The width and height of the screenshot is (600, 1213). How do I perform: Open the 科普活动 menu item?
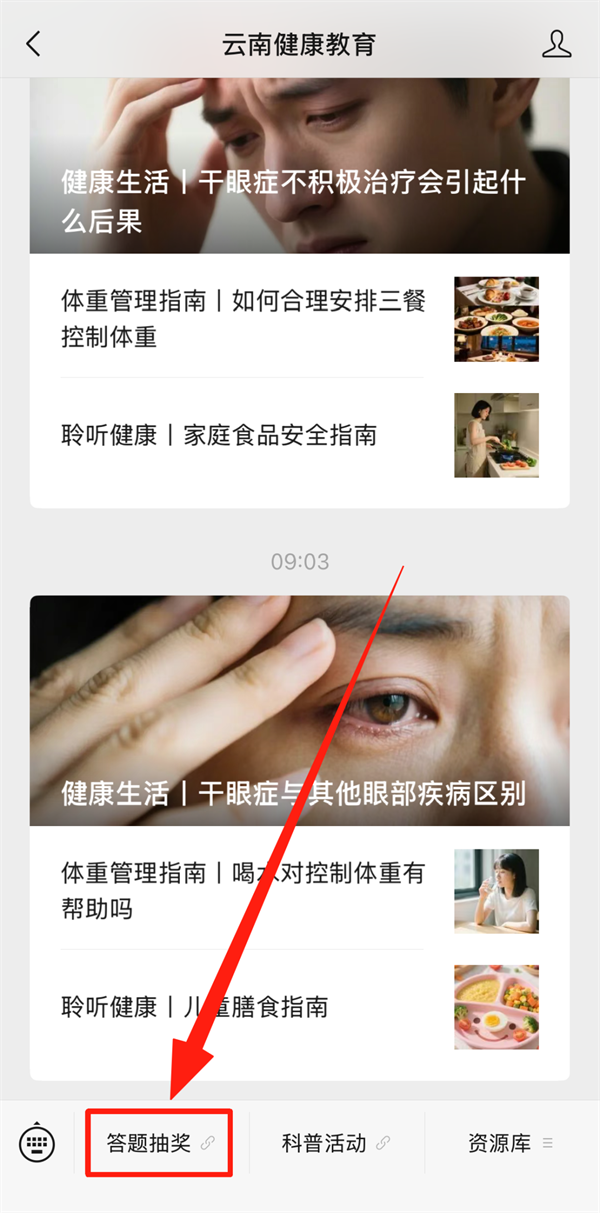click(x=336, y=1142)
